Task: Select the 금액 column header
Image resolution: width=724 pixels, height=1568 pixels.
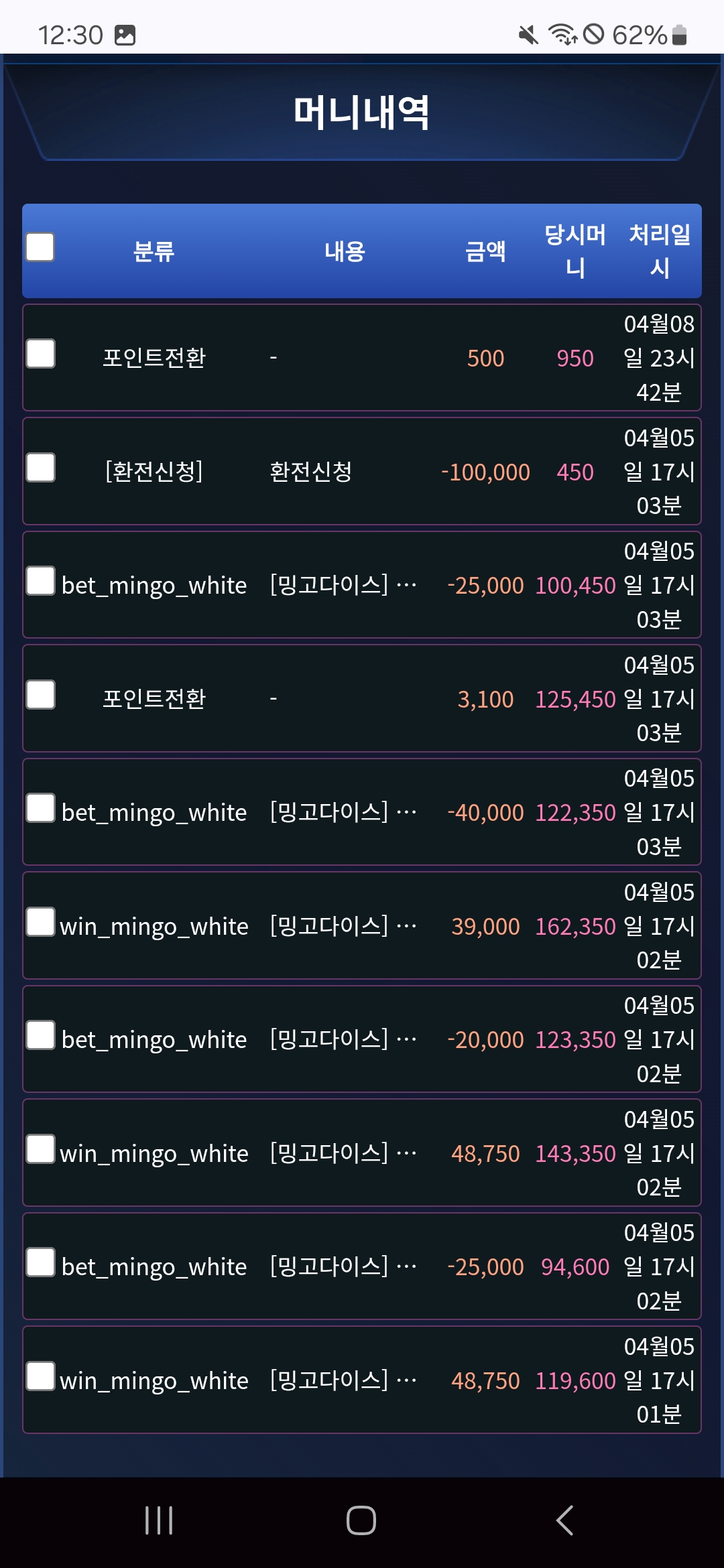Action: coord(485,251)
